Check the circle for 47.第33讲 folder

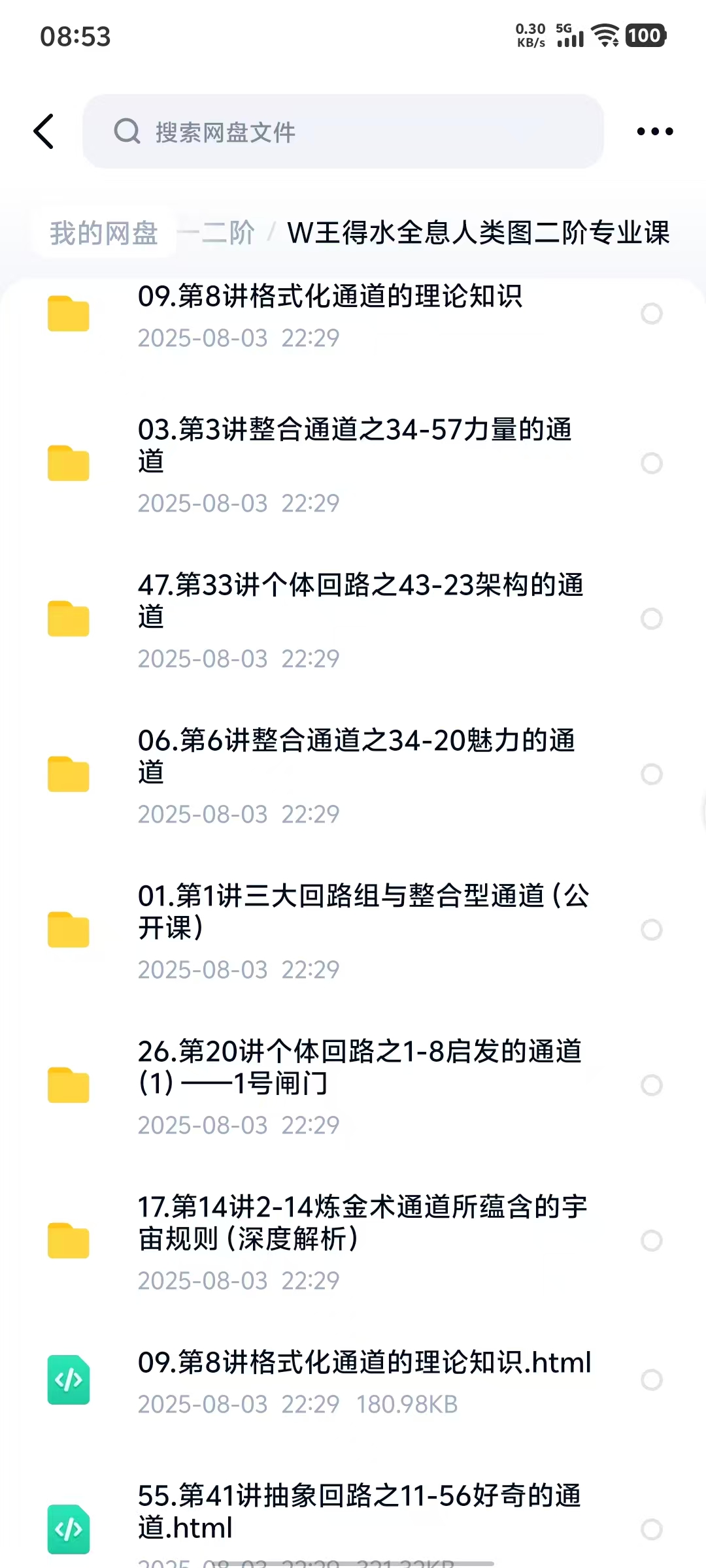652,619
